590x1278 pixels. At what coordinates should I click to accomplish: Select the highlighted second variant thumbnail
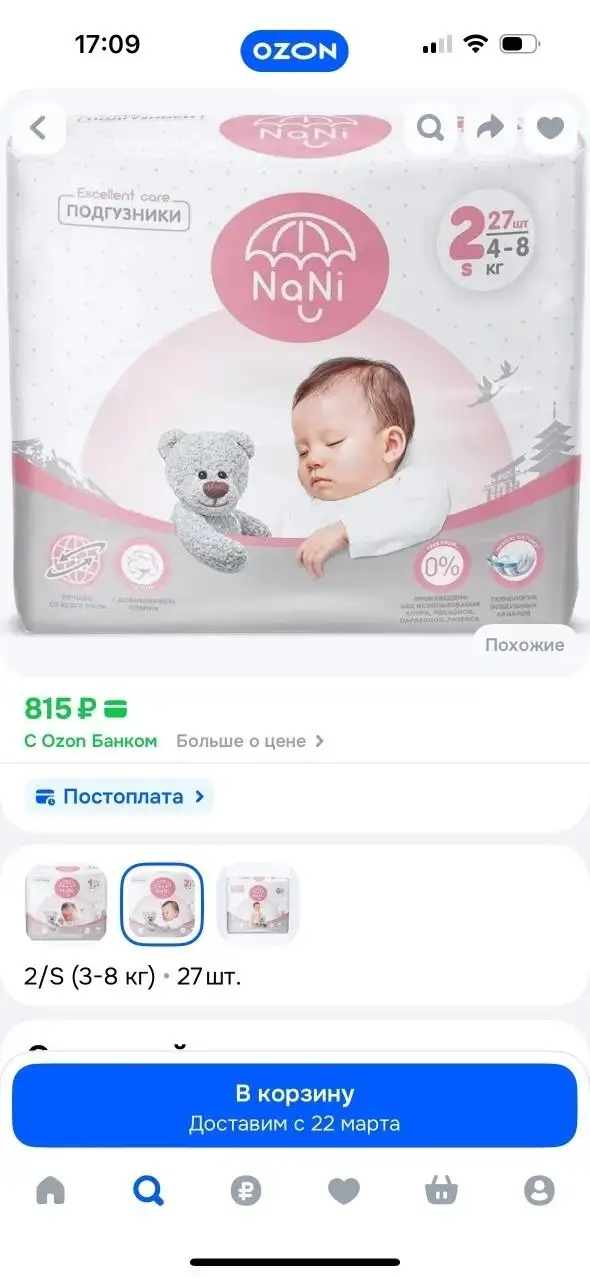(162, 904)
